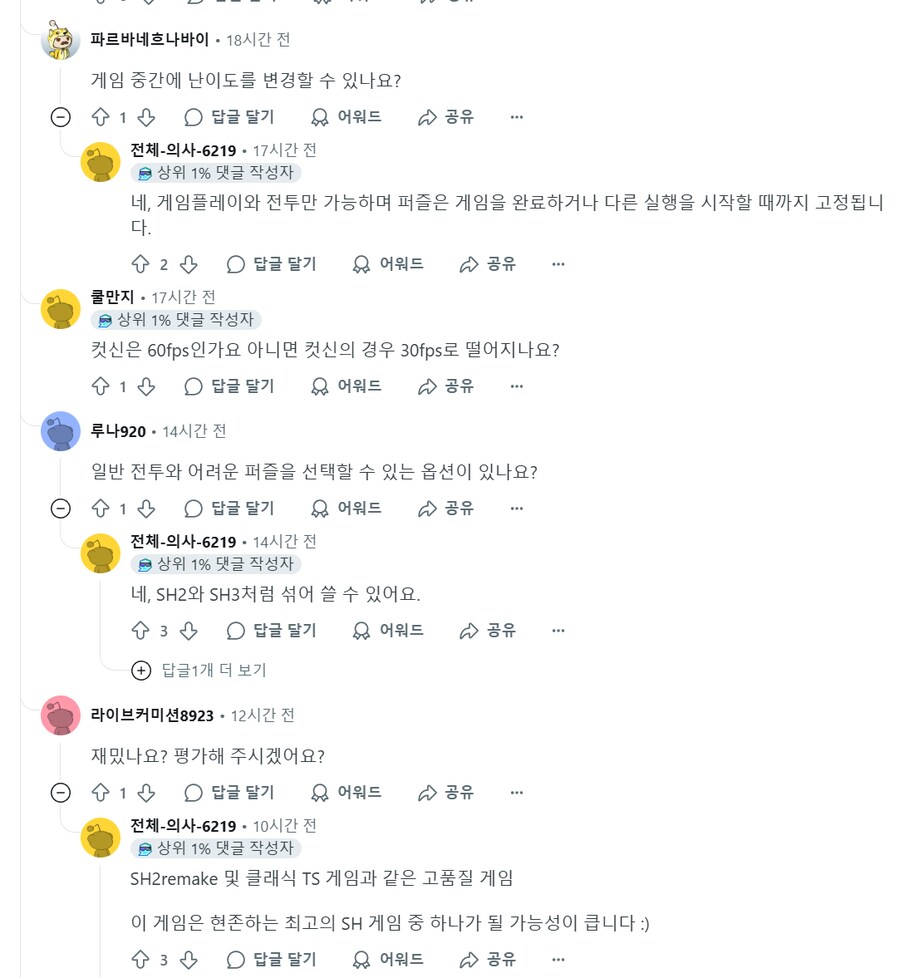
Task: Downvote the answer about 퍼즐 being fixed
Action: point(188,264)
